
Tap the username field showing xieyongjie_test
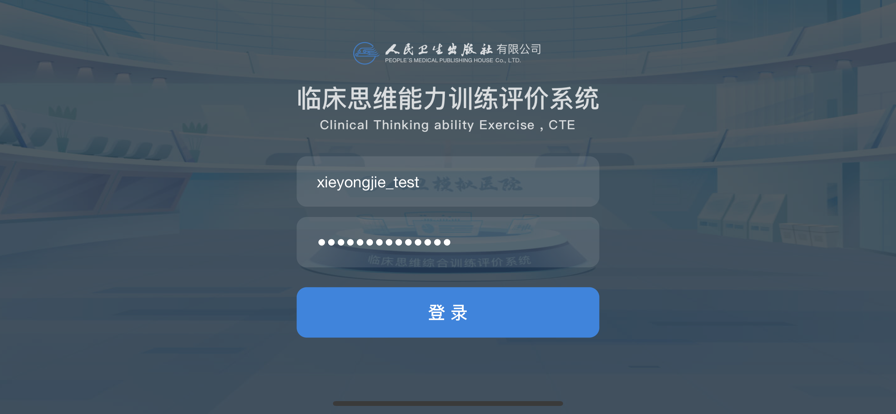447,182
